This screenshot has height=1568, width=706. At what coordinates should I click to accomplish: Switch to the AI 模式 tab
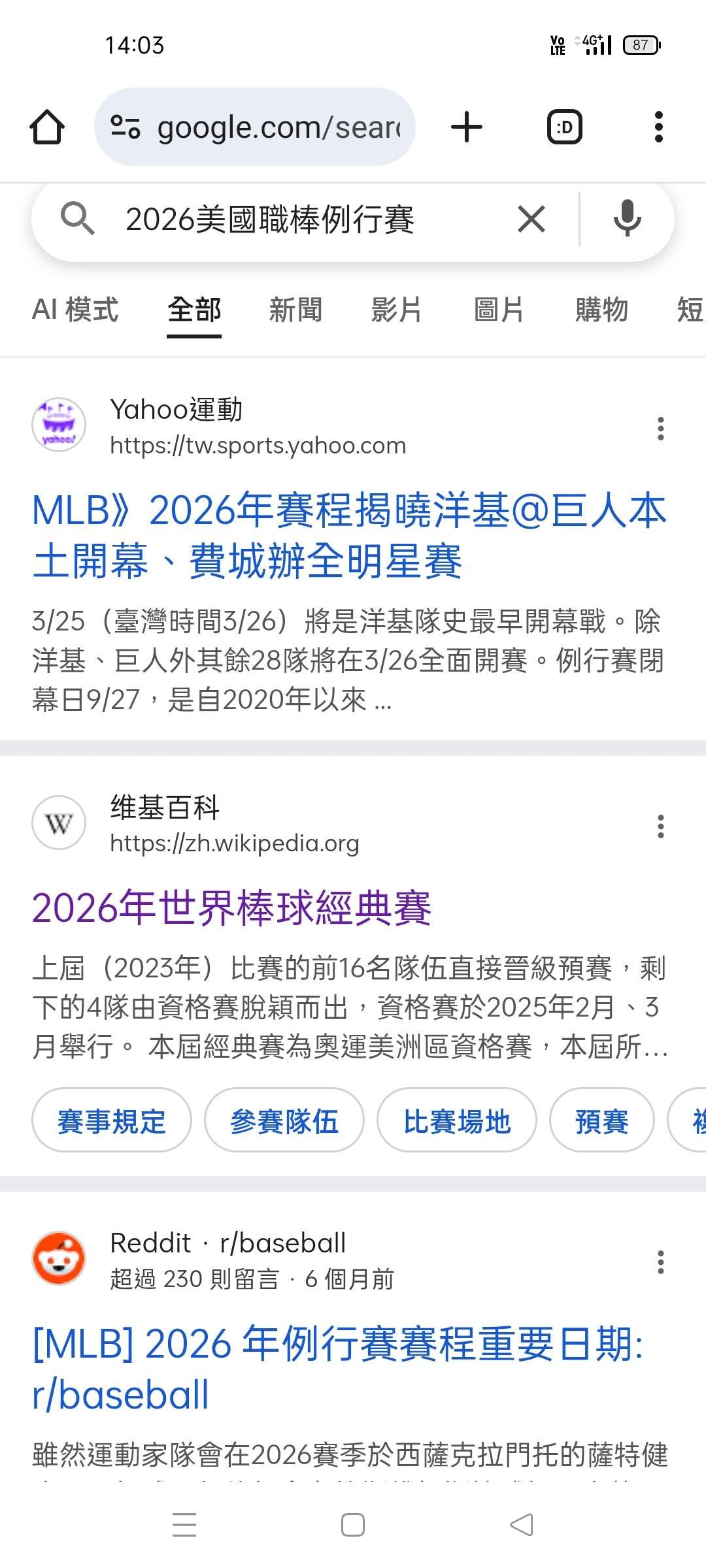point(75,310)
